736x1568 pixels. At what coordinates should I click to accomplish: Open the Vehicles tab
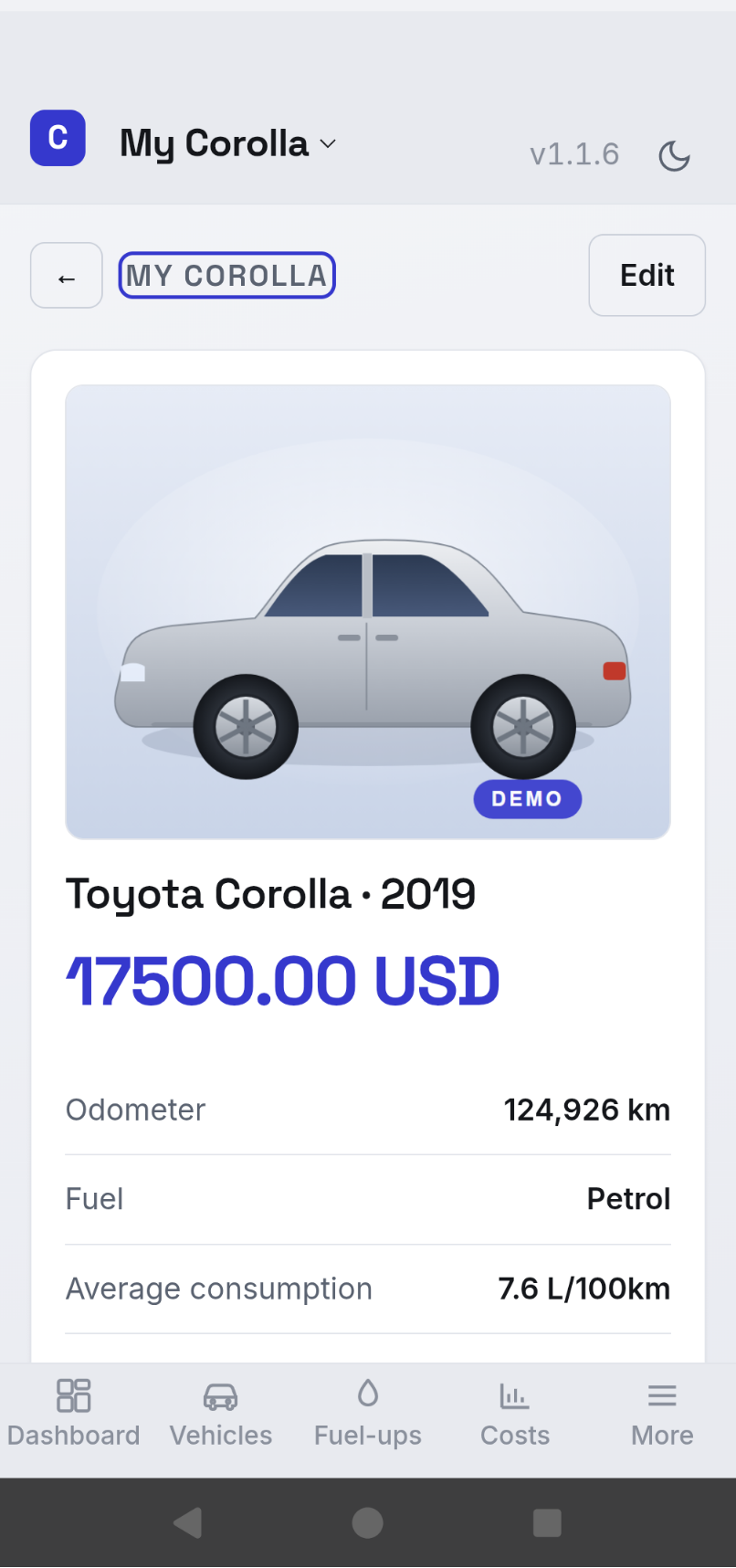[x=221, y=1414]
